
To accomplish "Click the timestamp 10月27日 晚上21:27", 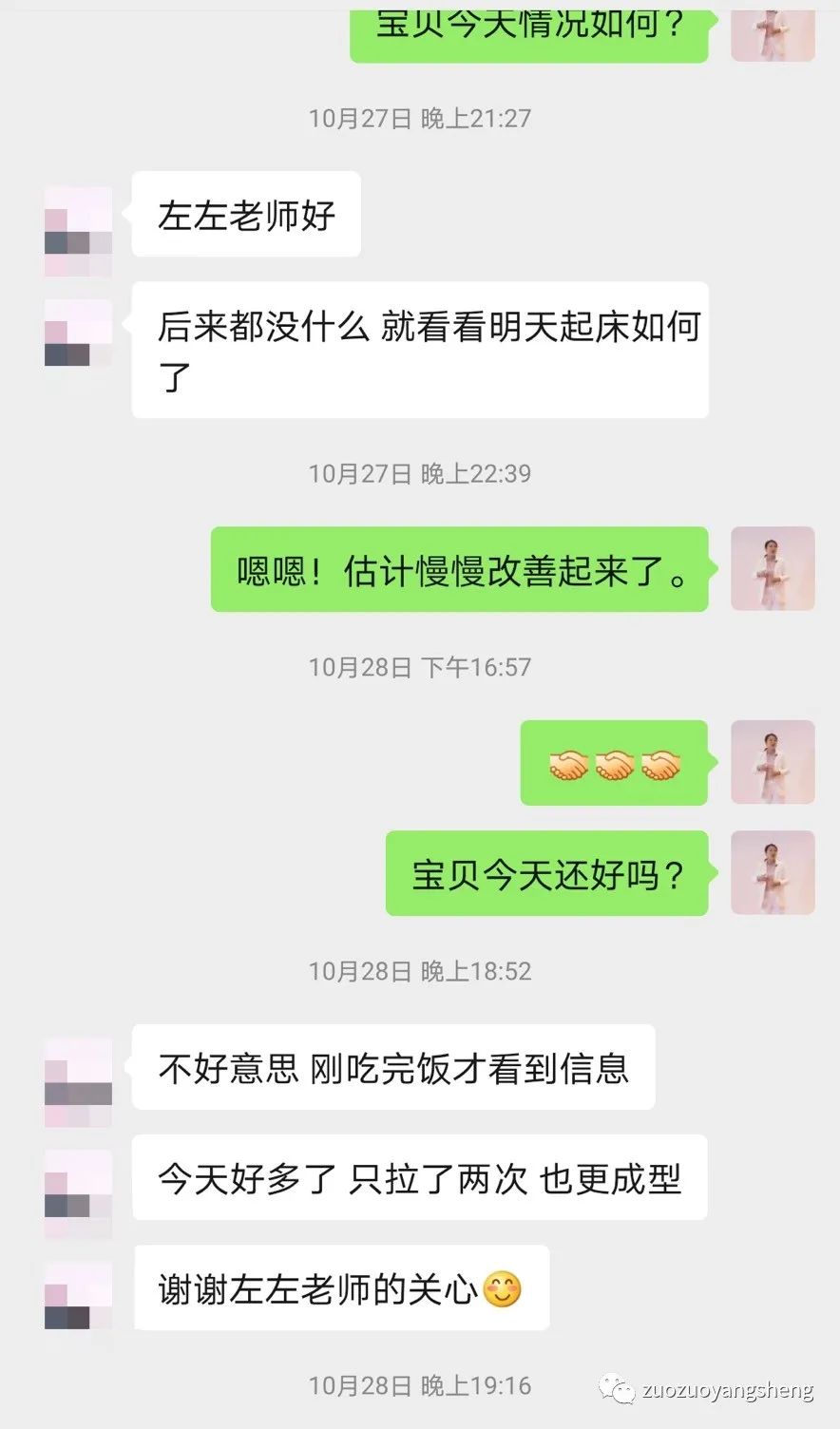I will tap(421, 118).
